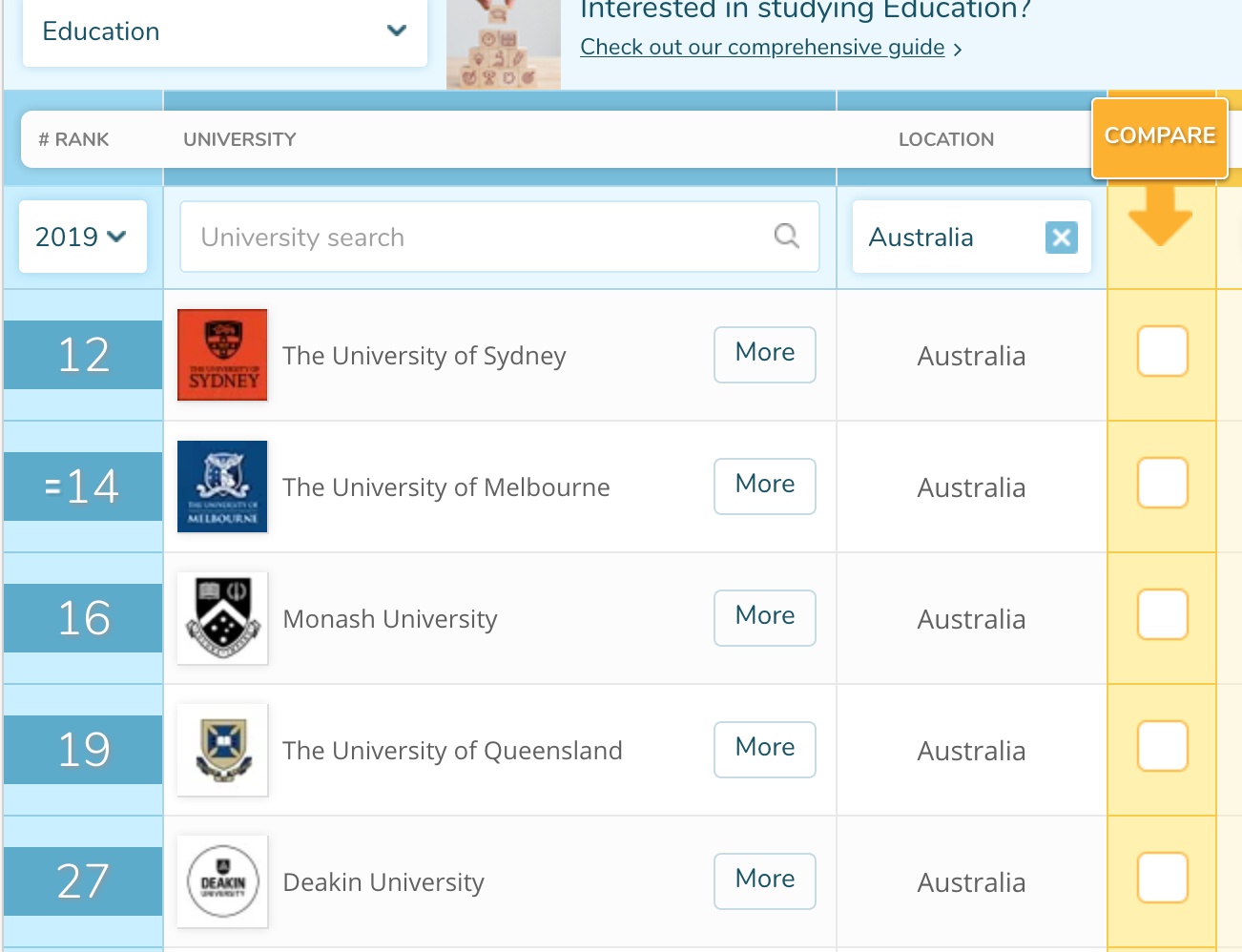Select Monash University for comparison
The width and height of the screenshot is (1242, 952).
[x=1162, y=614]
